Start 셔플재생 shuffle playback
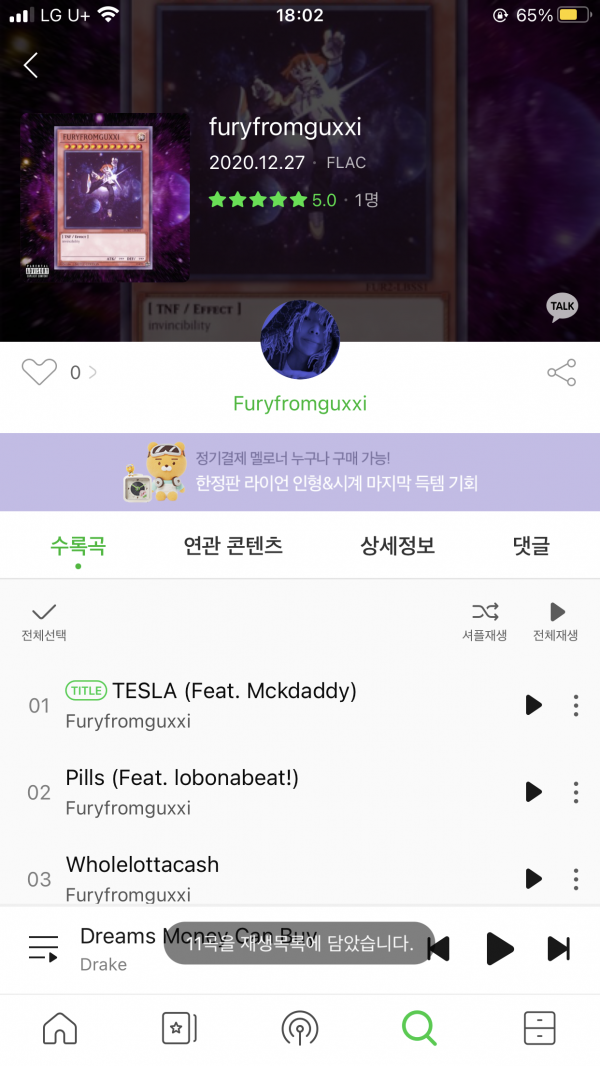600x1066 pixels. tap(484, 620)
